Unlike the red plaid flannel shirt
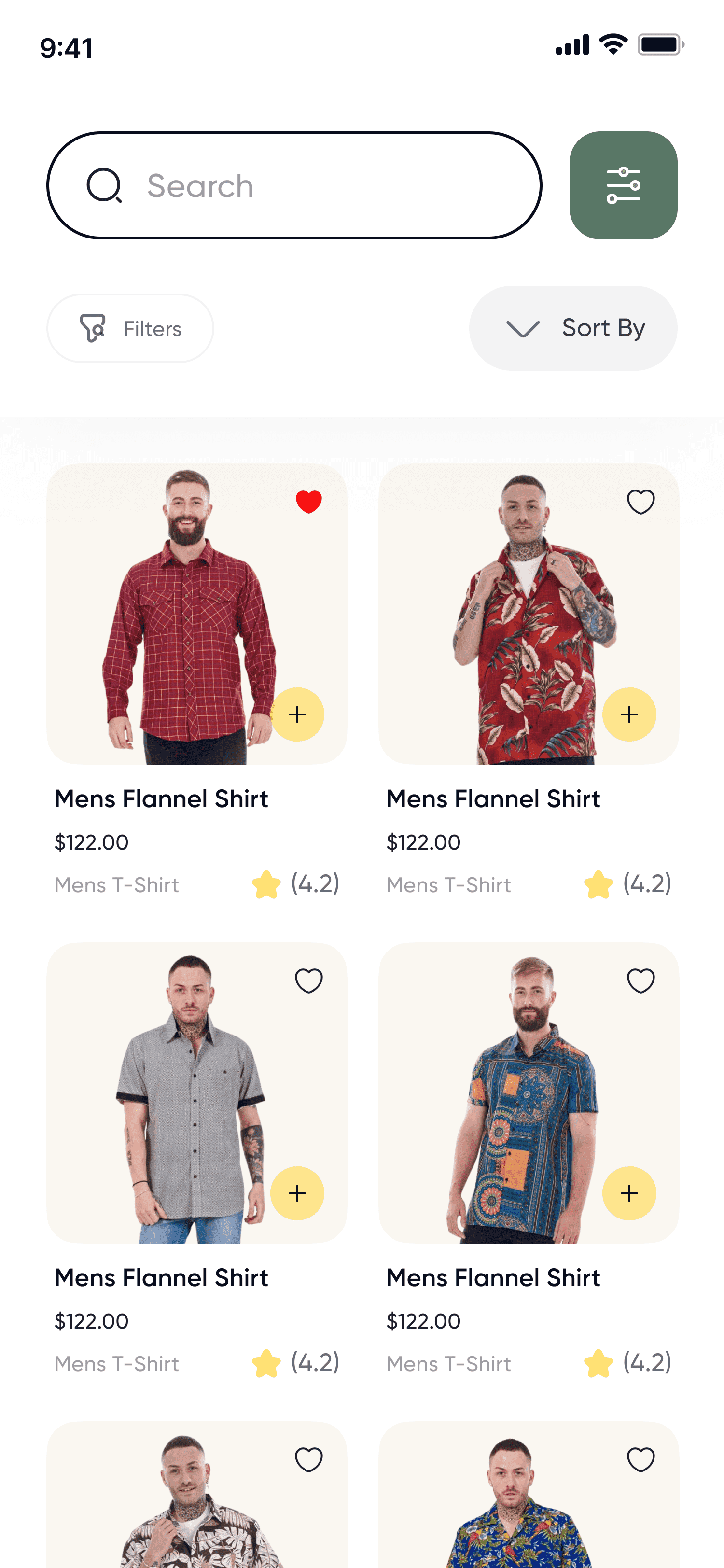 pyautogui.click(x=308, y=502)
